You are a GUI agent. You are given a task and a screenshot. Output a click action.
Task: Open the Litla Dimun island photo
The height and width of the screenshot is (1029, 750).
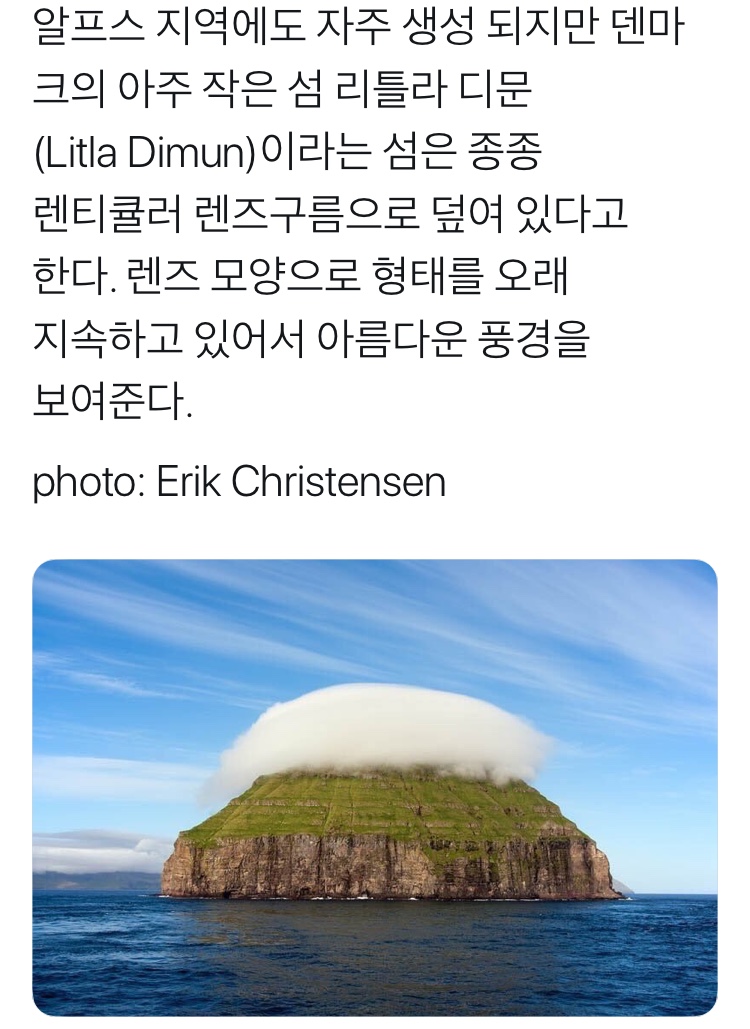(x=375, y=787)
